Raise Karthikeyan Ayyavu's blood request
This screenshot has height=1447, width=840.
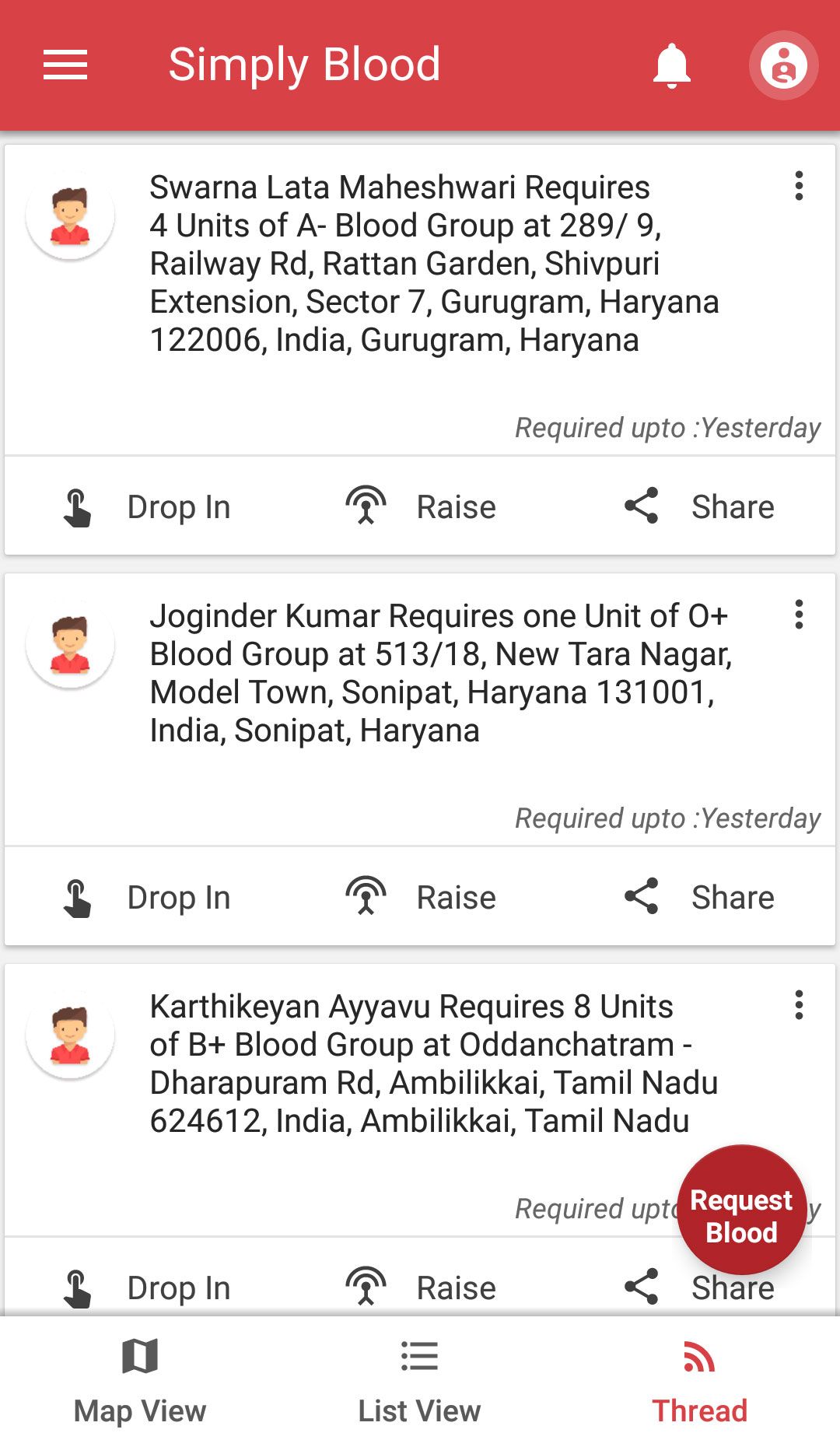[x=421, y=1288]
